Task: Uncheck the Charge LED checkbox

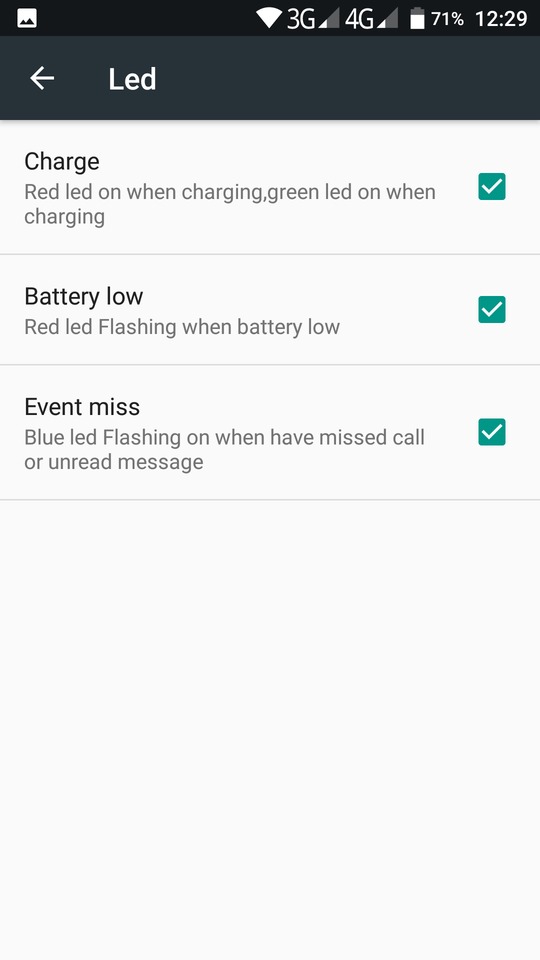Action: click(x=492, y=187)
